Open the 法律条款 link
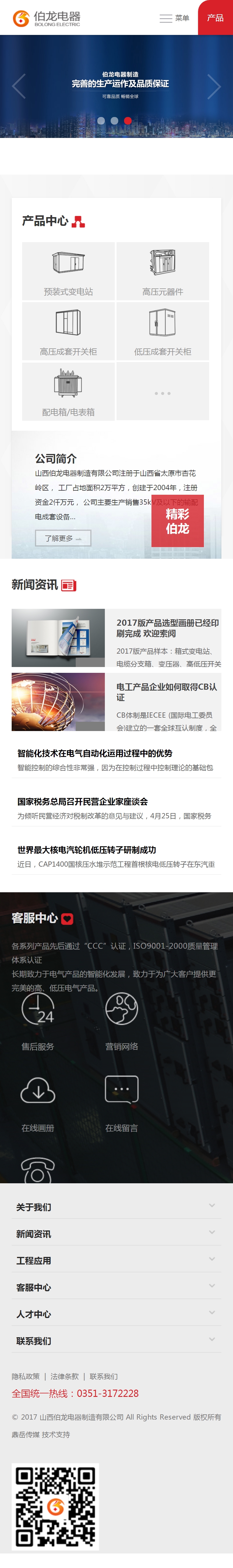 click(x=65, y=1376)
